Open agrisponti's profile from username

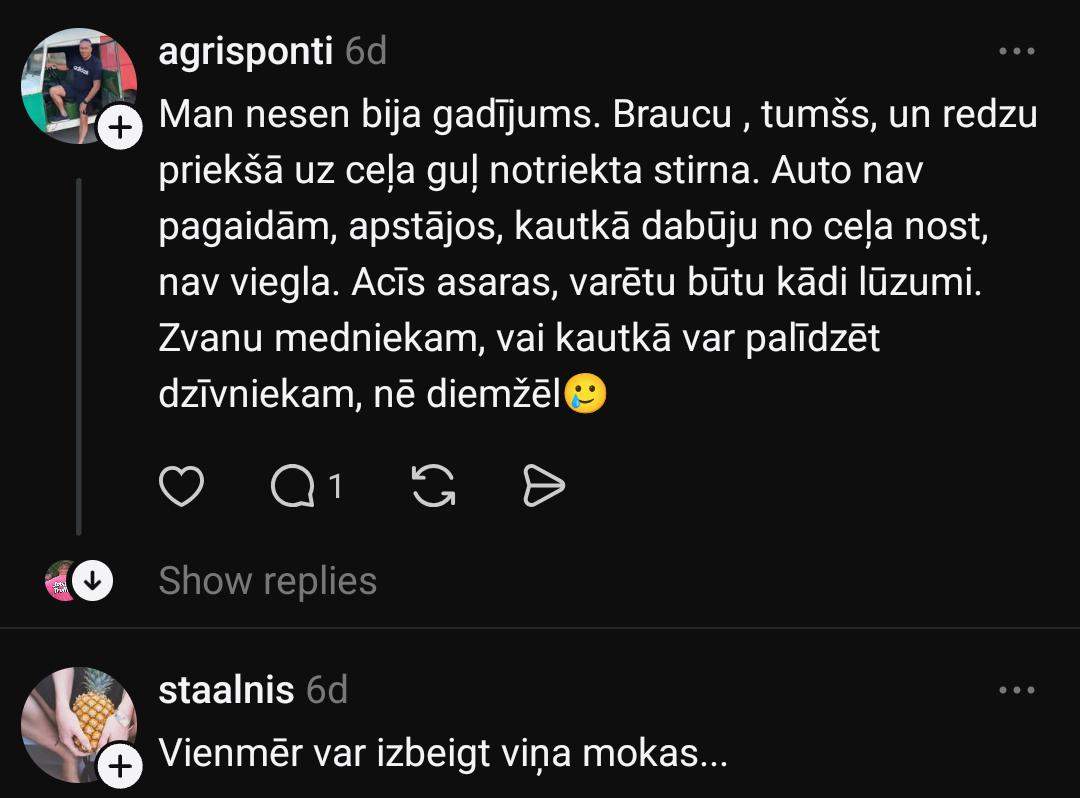click(246, 51)
